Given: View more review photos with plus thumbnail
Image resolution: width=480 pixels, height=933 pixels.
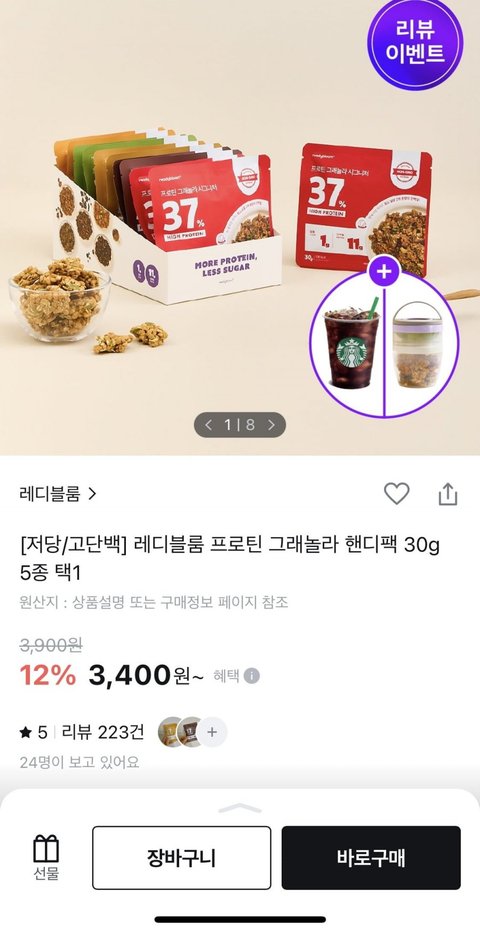Looking at the screenshot, I should click(212, 732).
